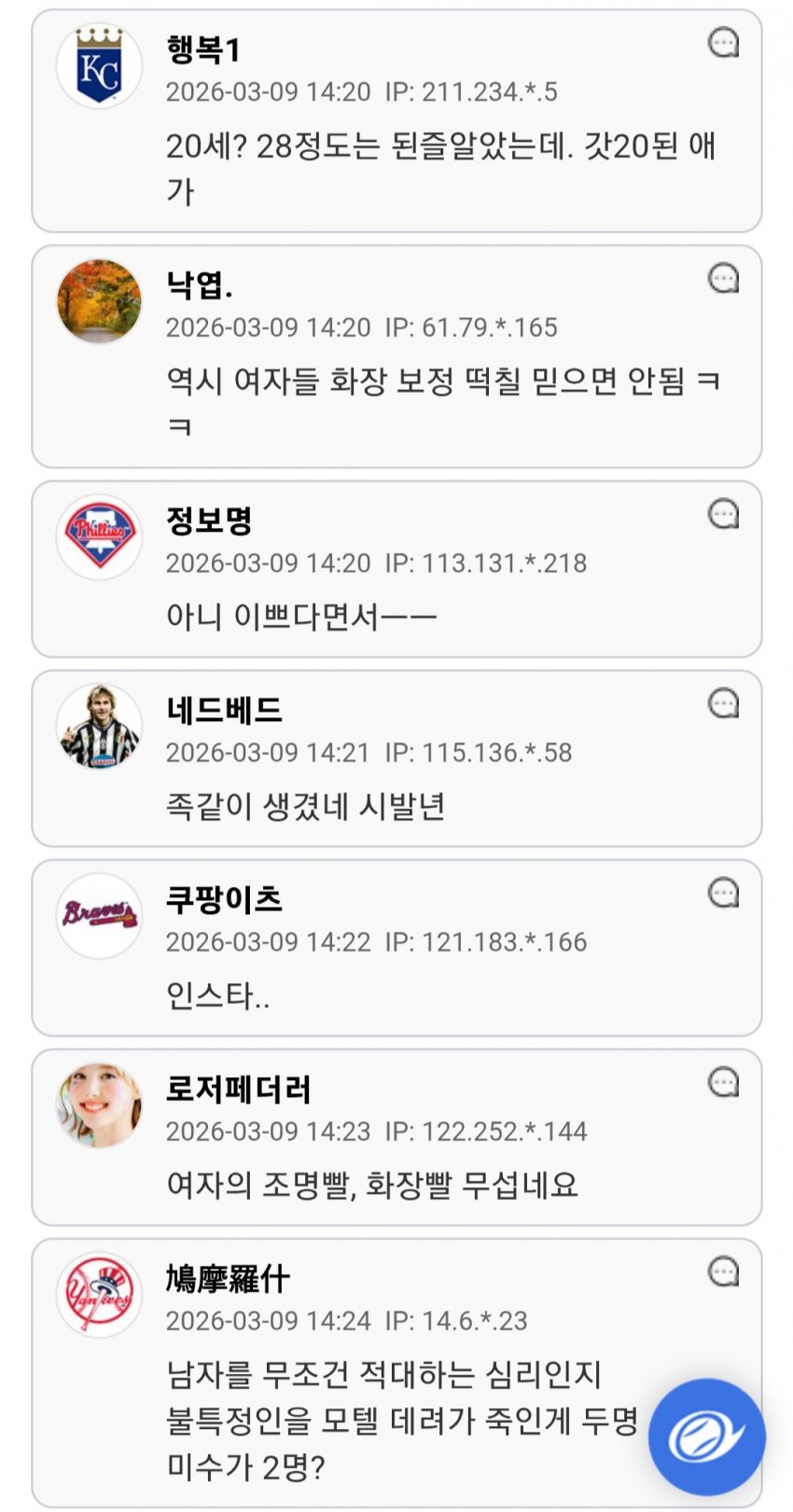
Task: Open reply icon on 쿠팡이츠's comment
Action: 724,893
